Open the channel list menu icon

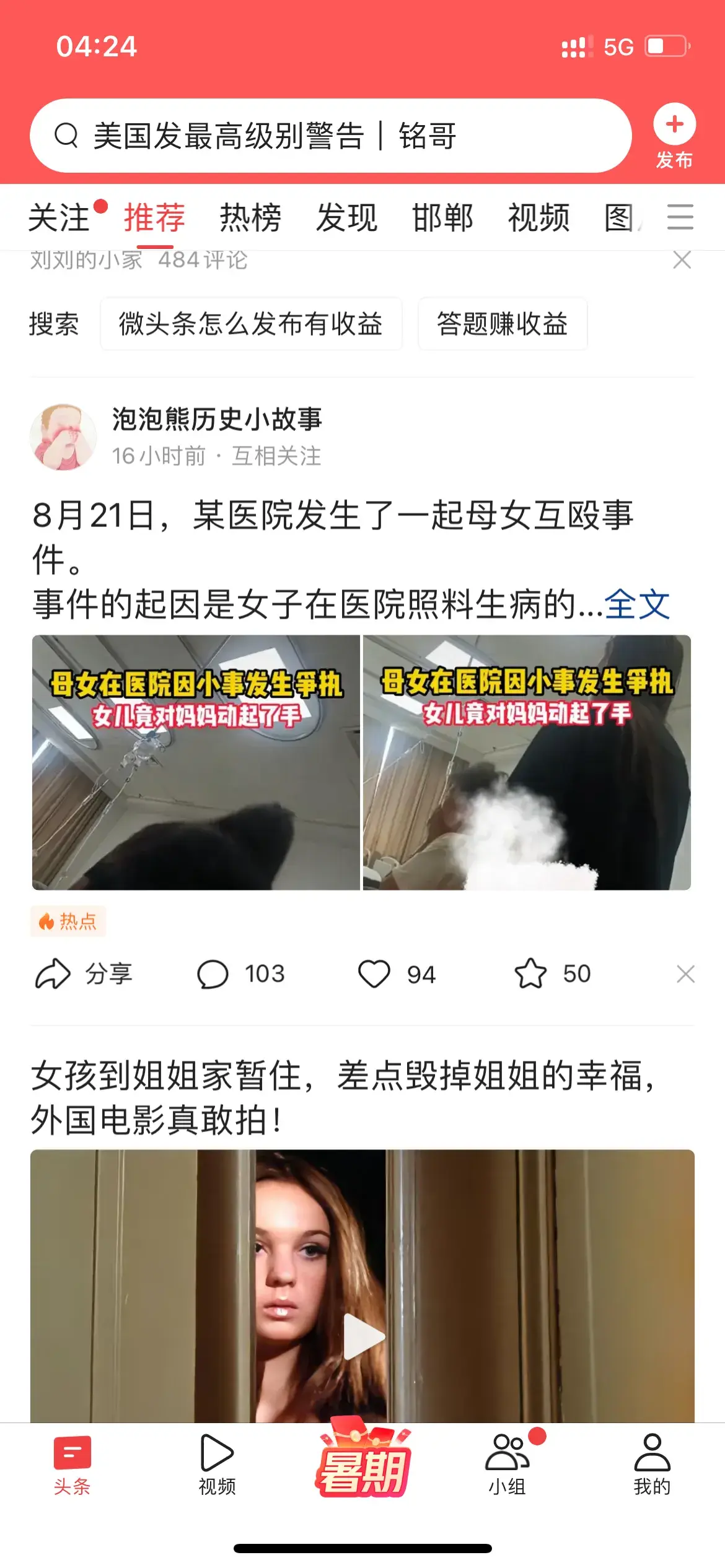[680, 217]
